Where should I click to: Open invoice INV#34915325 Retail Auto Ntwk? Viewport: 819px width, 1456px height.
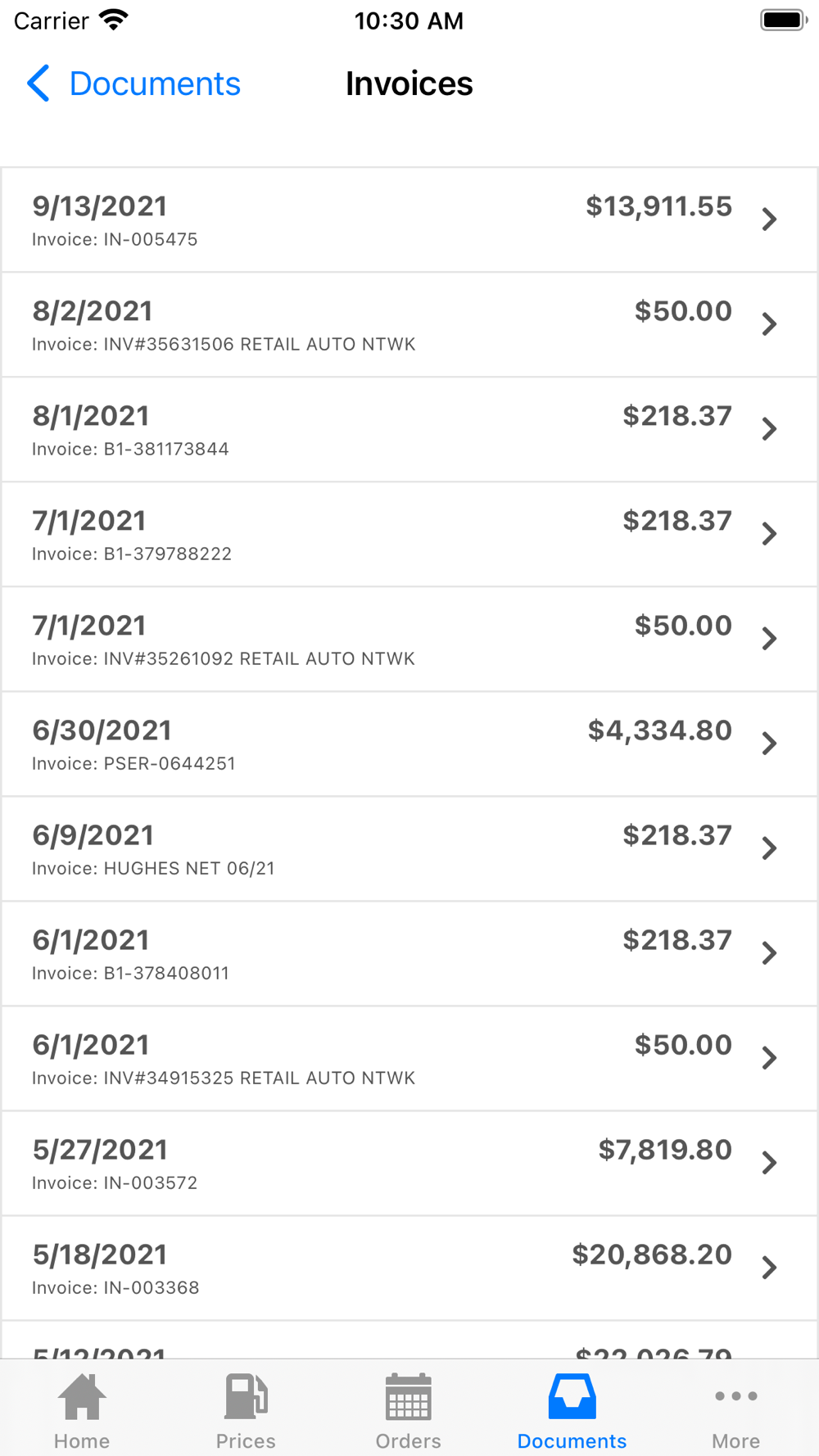click(409, 1059)
